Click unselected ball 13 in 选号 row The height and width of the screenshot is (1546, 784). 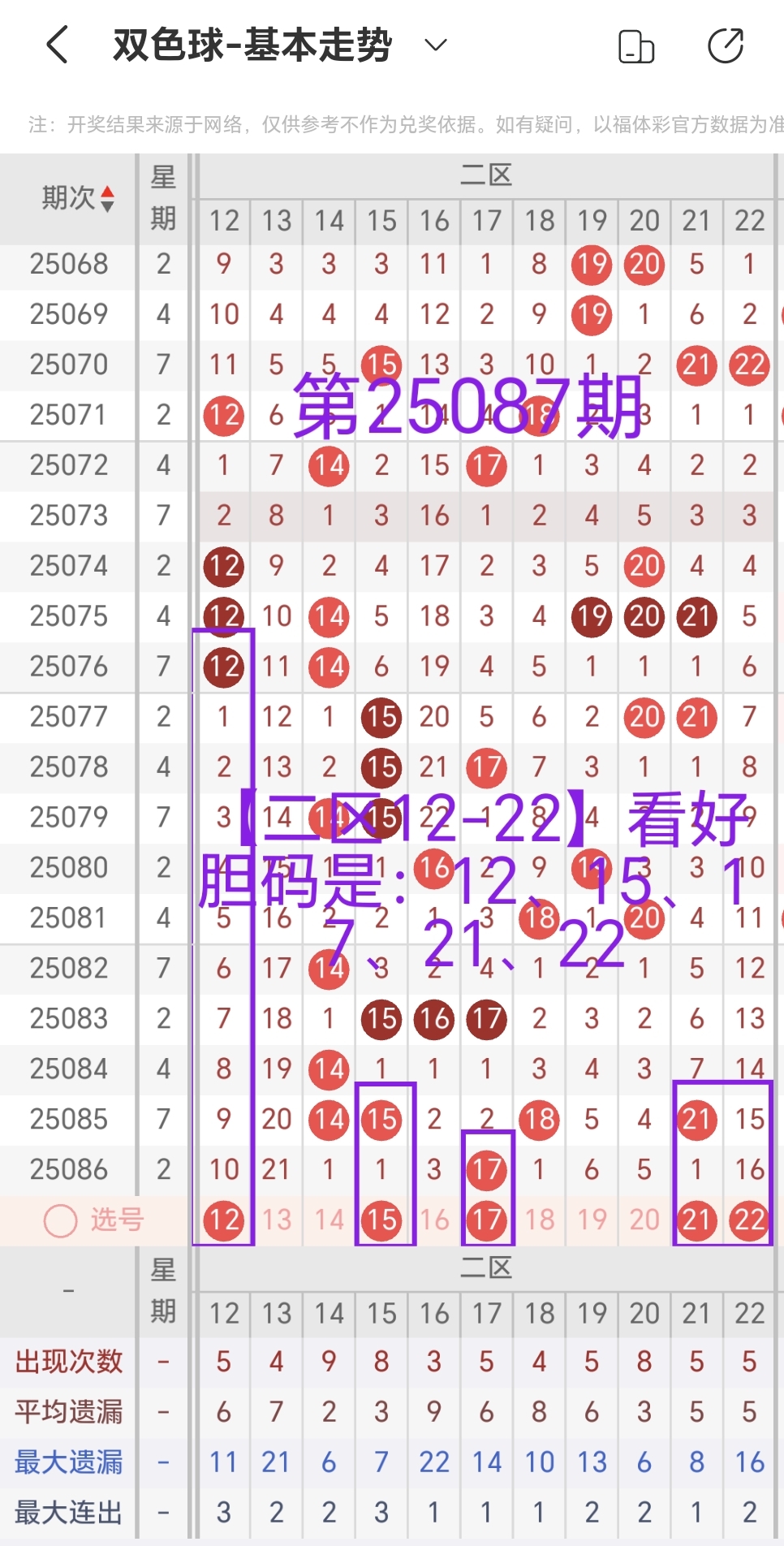click(276, 1220)
